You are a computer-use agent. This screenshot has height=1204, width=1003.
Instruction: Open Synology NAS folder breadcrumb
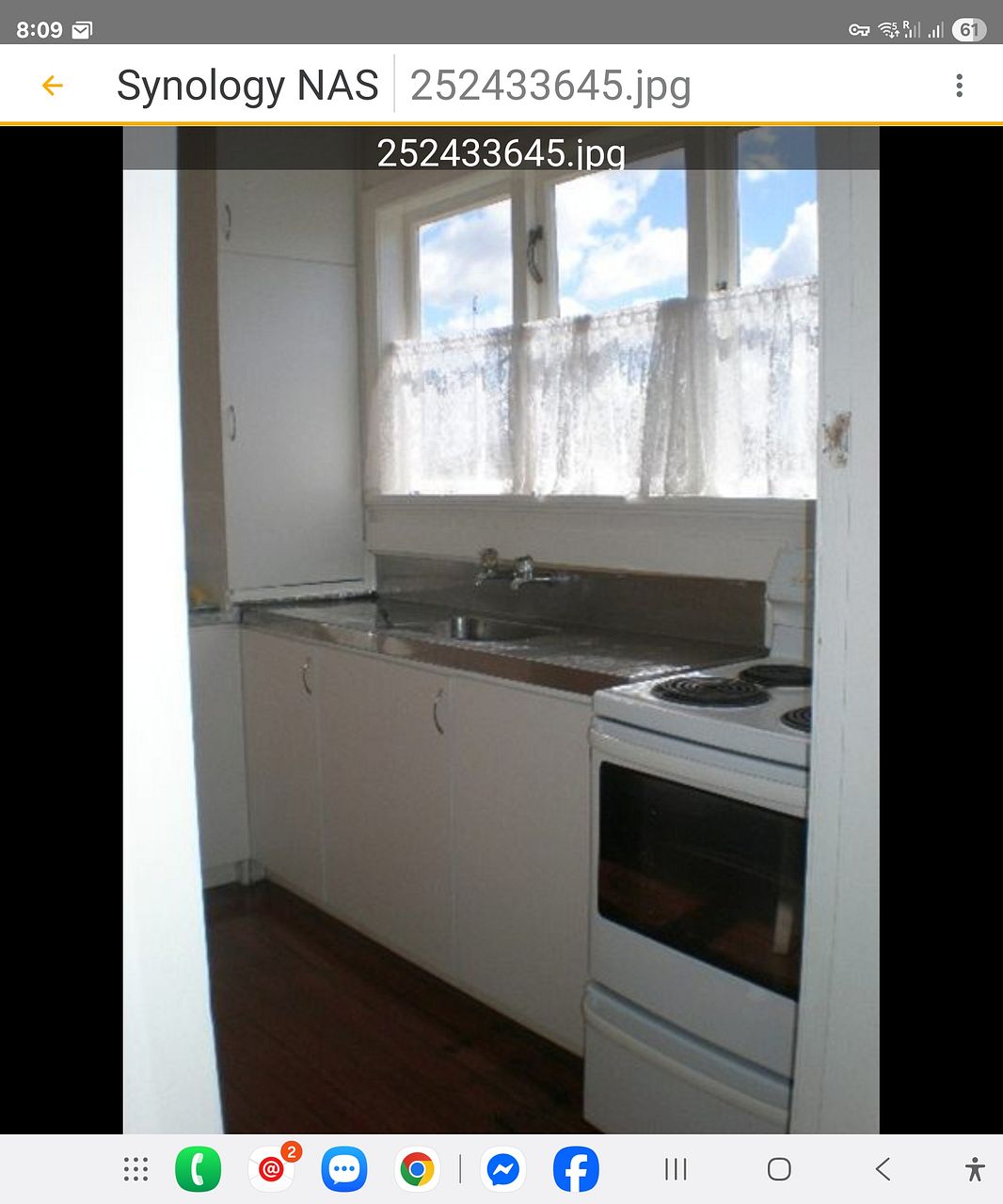pyautogui.click(x=247, y=86)
